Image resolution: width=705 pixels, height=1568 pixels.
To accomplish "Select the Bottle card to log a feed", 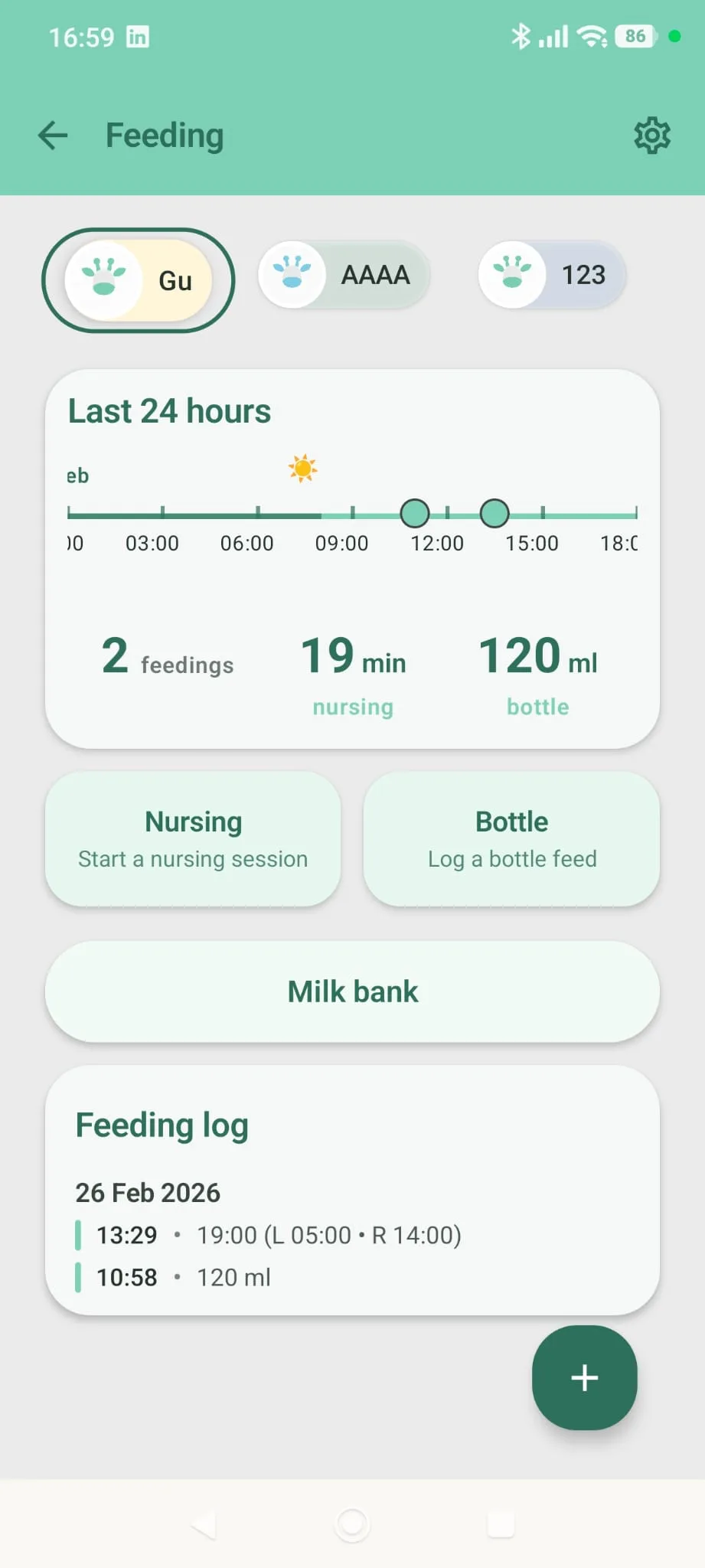I will [511, 838].
